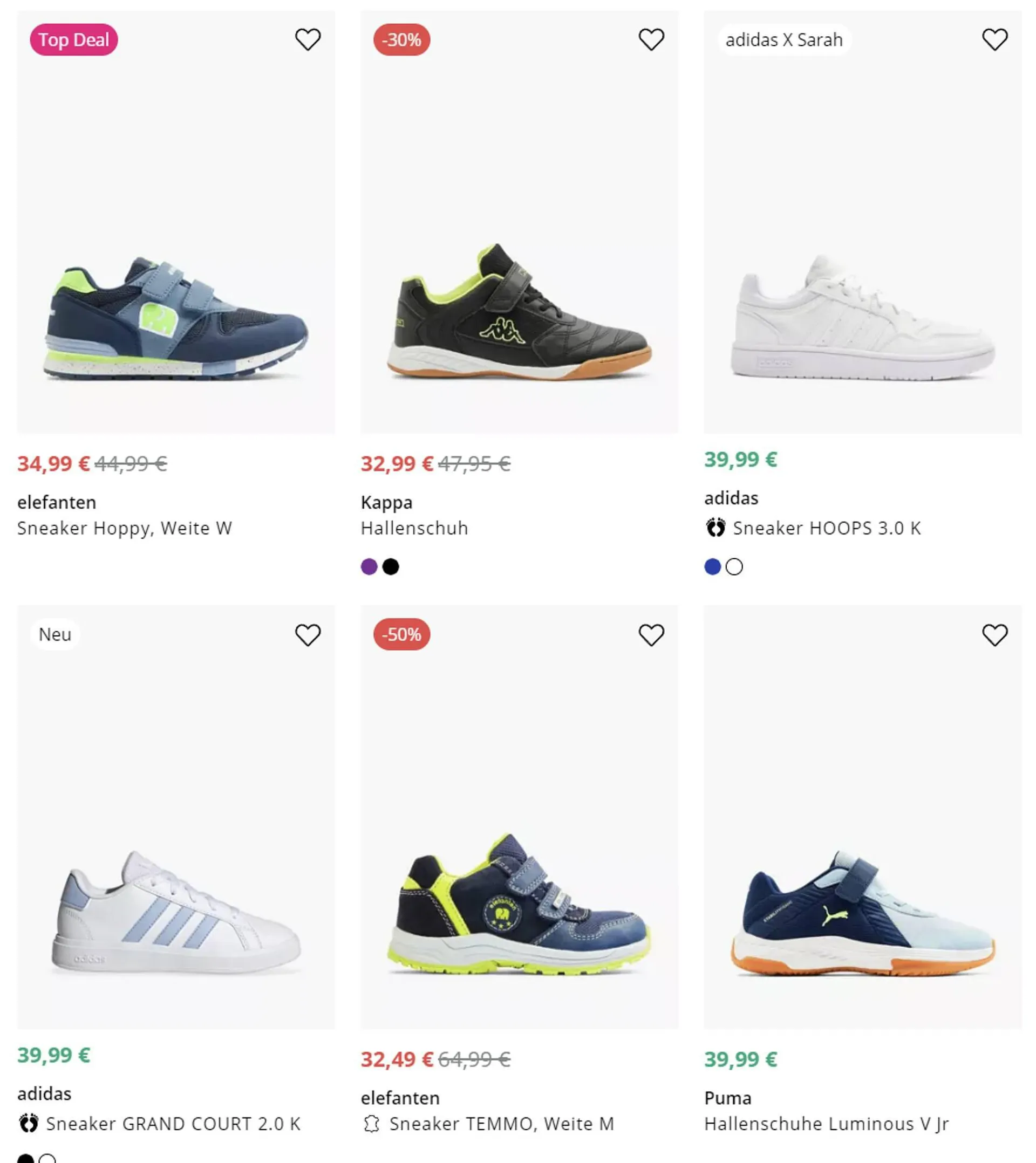Open adidas Sneaker HOOPS 3.0 K details
The image size is (1036, 1163).
pos(862,319)
